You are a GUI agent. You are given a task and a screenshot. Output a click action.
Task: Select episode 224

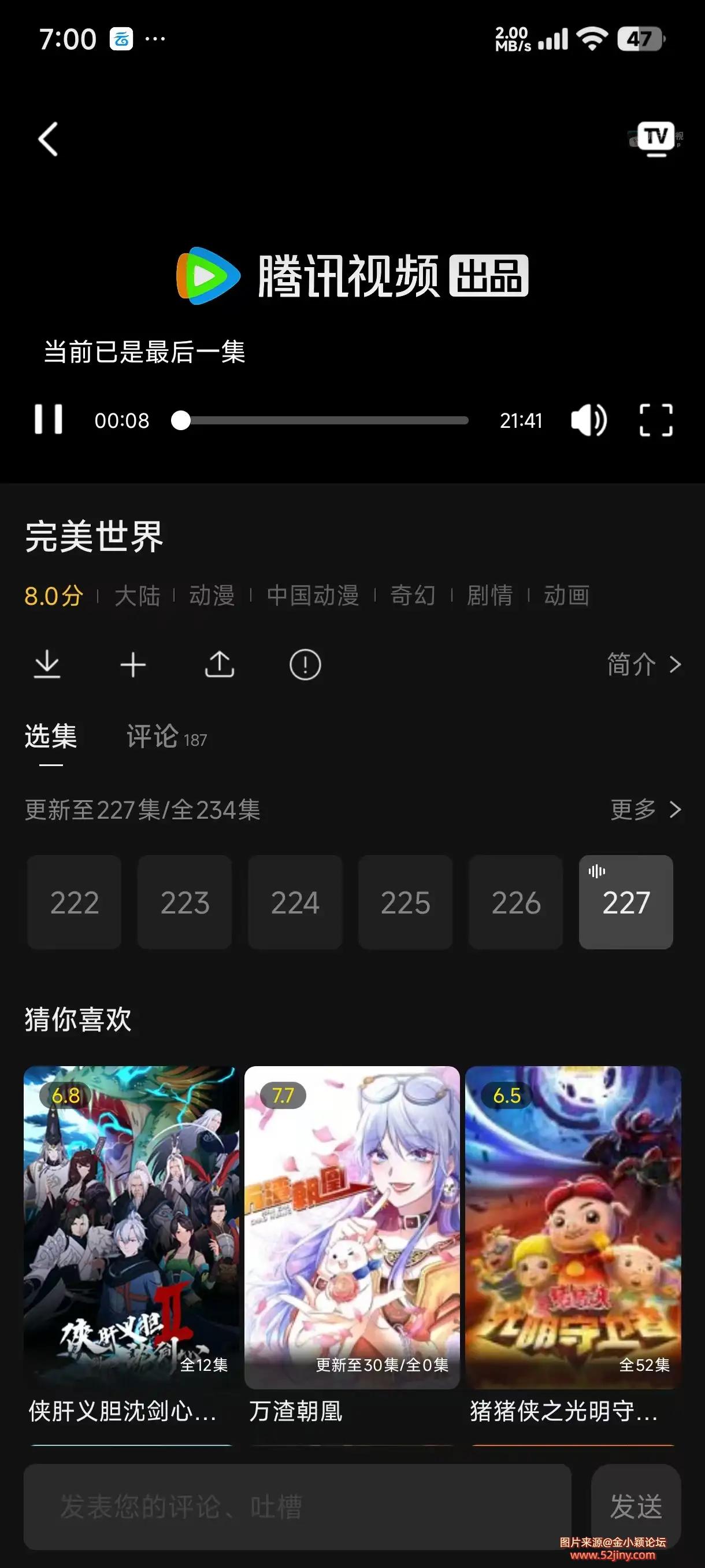tap(295, 903)
